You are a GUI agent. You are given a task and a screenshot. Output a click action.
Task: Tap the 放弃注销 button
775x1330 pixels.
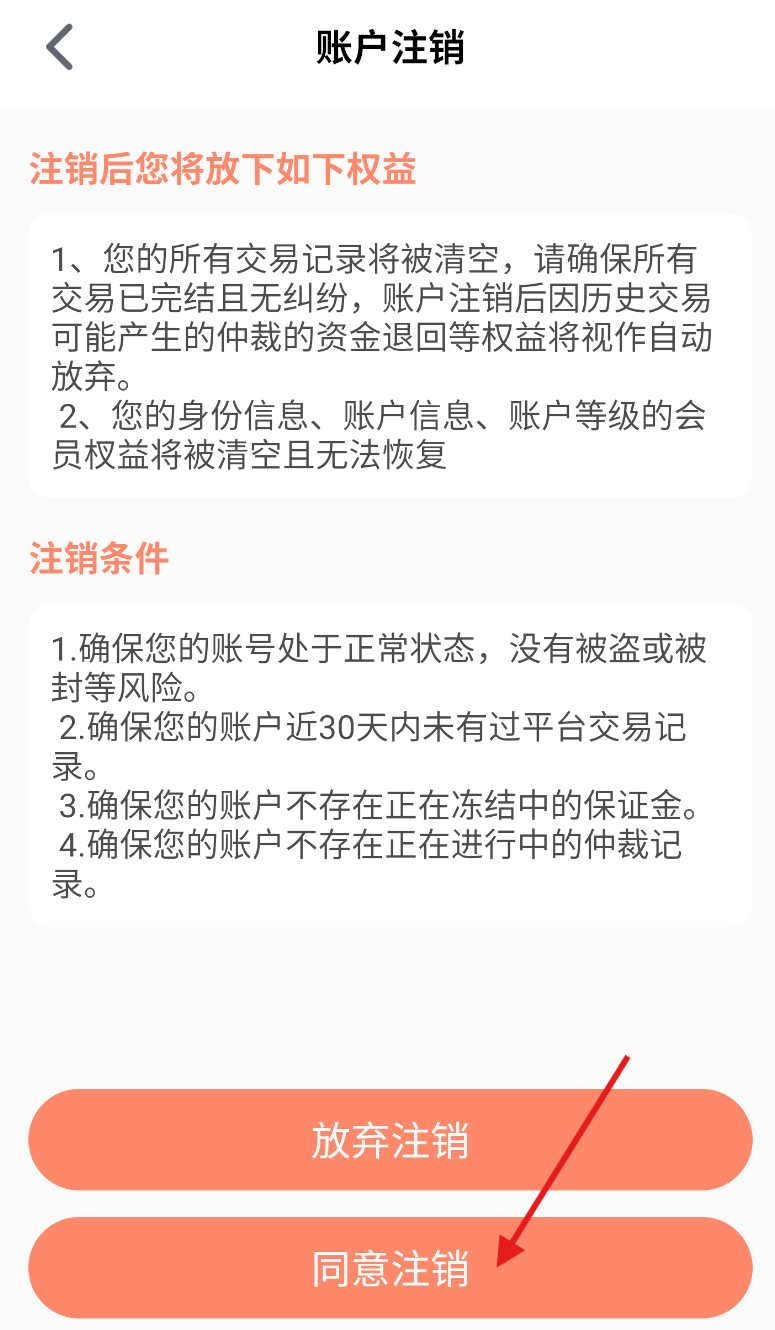(x=390, y=1140)
